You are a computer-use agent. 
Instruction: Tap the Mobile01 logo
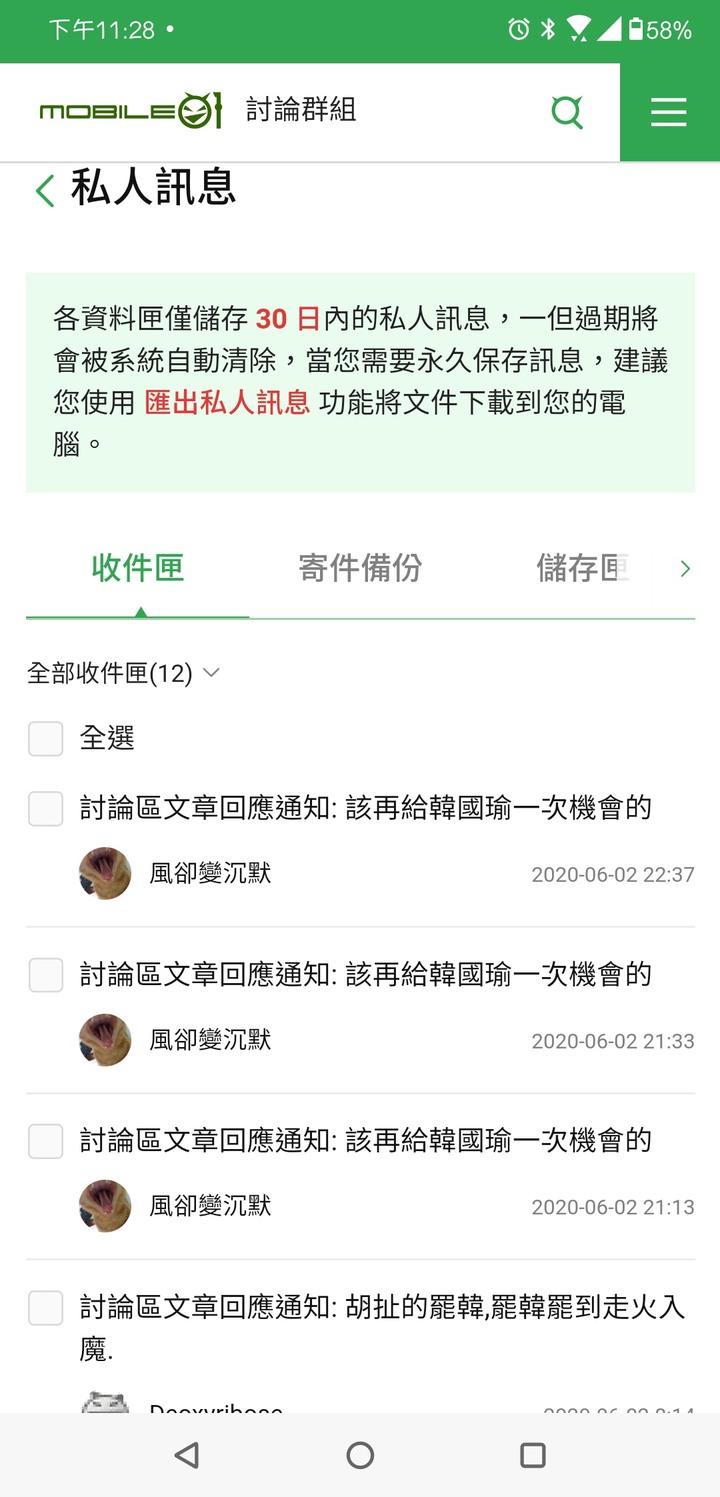(130, 111)
